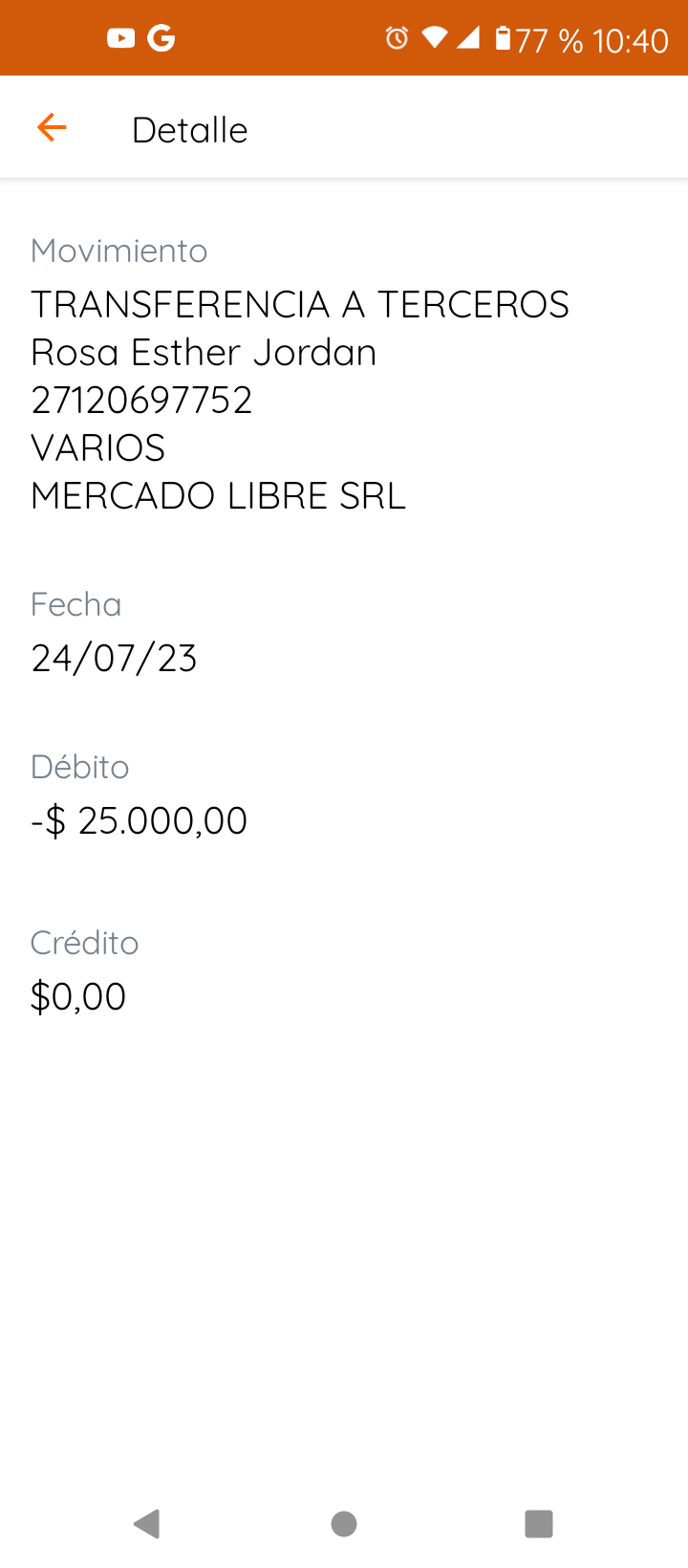Tap the system back button

coord(147,1523)
